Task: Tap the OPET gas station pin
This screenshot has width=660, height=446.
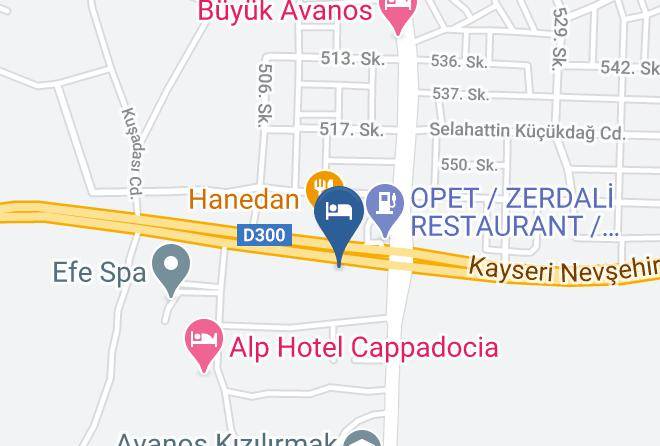Action: (x=385, y=209)
